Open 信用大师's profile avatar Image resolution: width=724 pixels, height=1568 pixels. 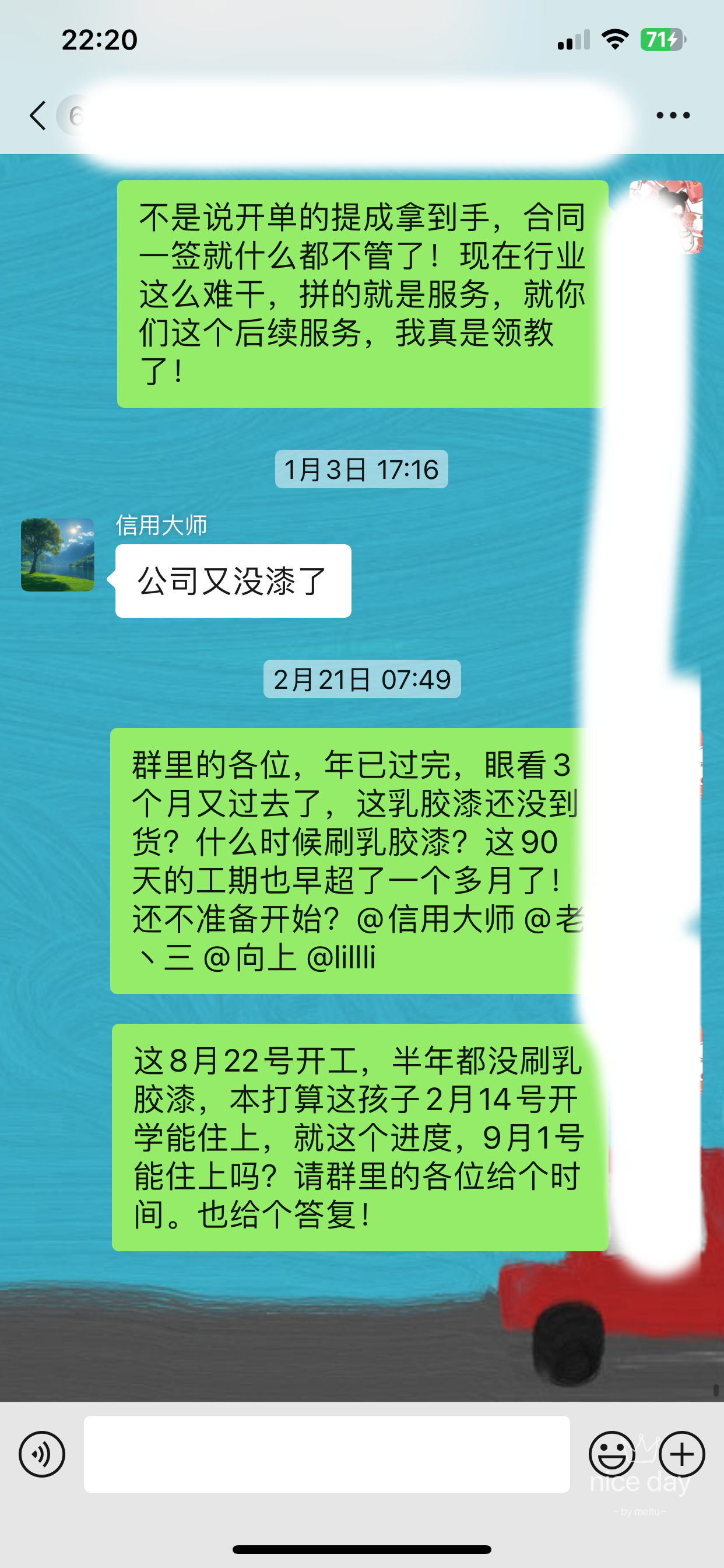[58, 555]
